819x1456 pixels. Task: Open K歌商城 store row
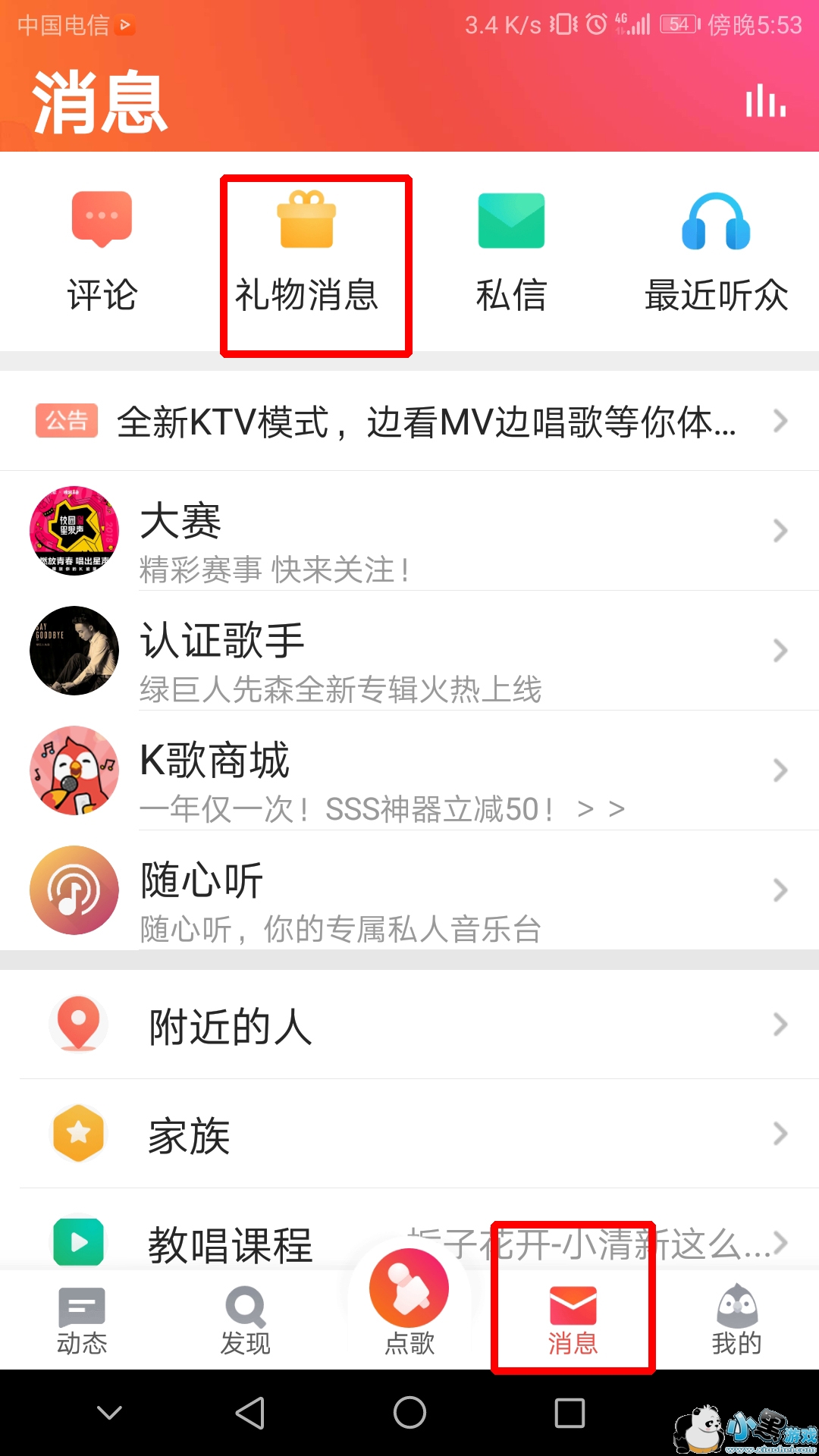pos(409,770)
